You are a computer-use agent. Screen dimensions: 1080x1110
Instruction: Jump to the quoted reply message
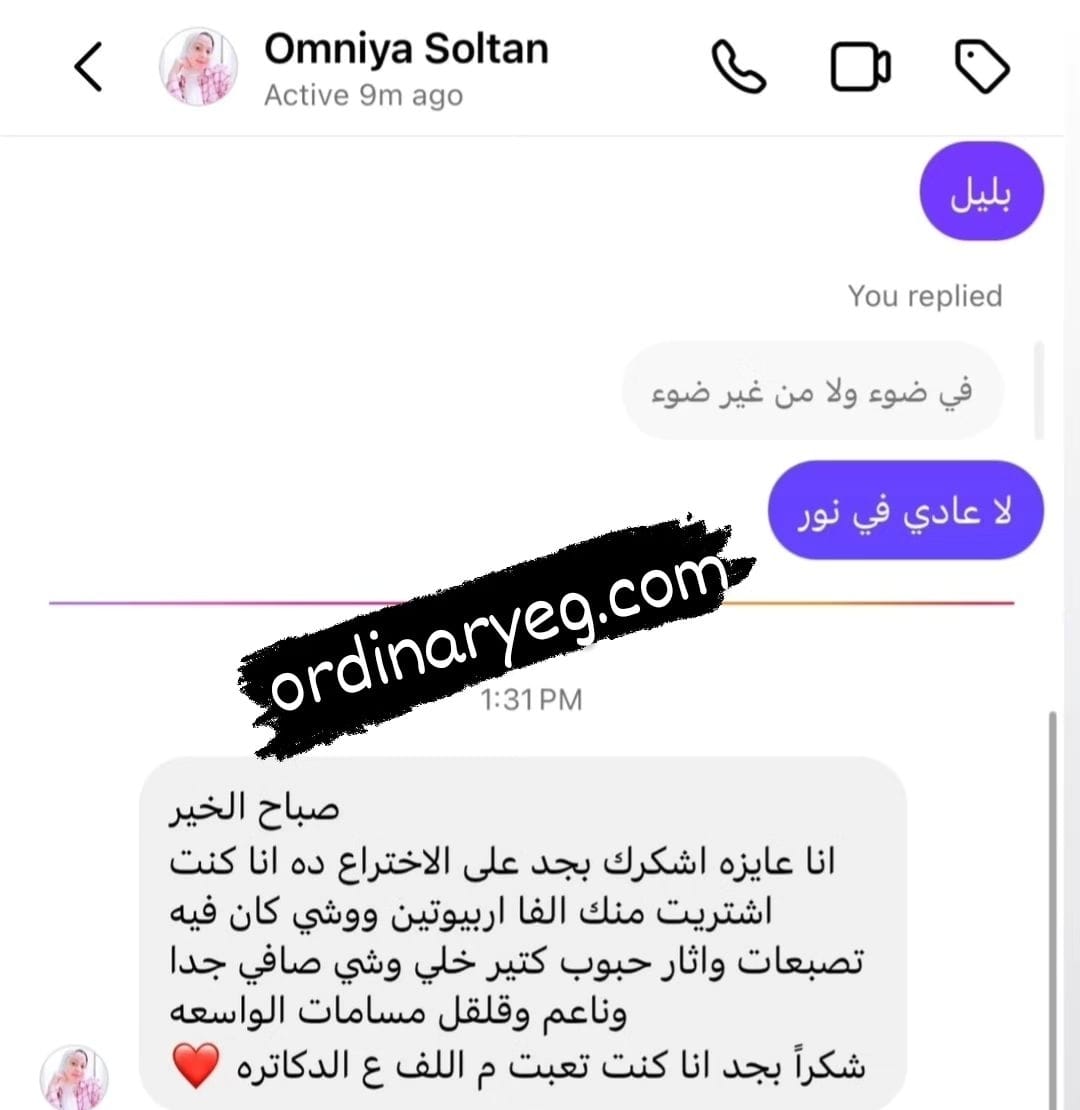[811, 391]
